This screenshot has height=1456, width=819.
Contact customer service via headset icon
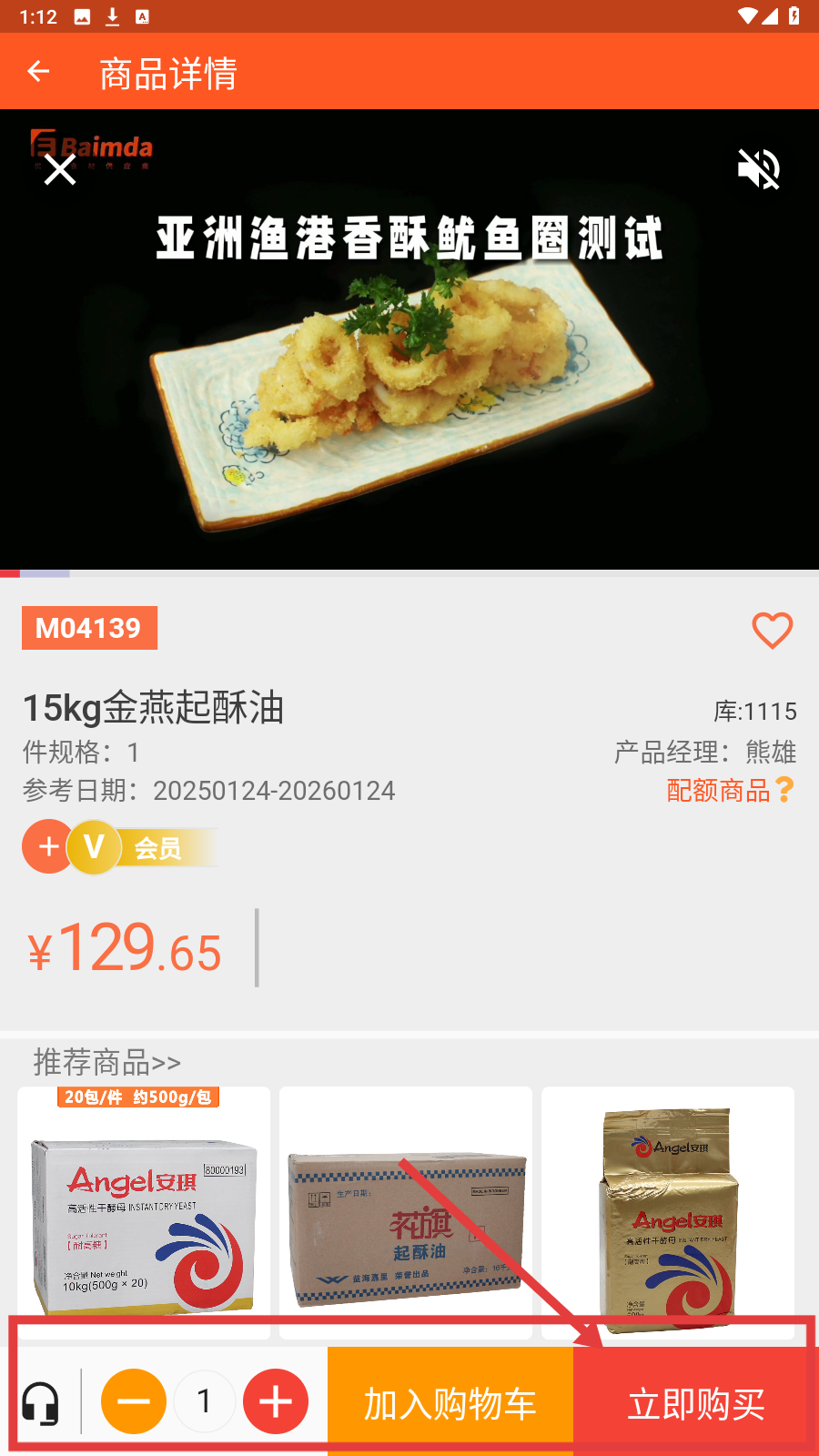coord(41,1402)
